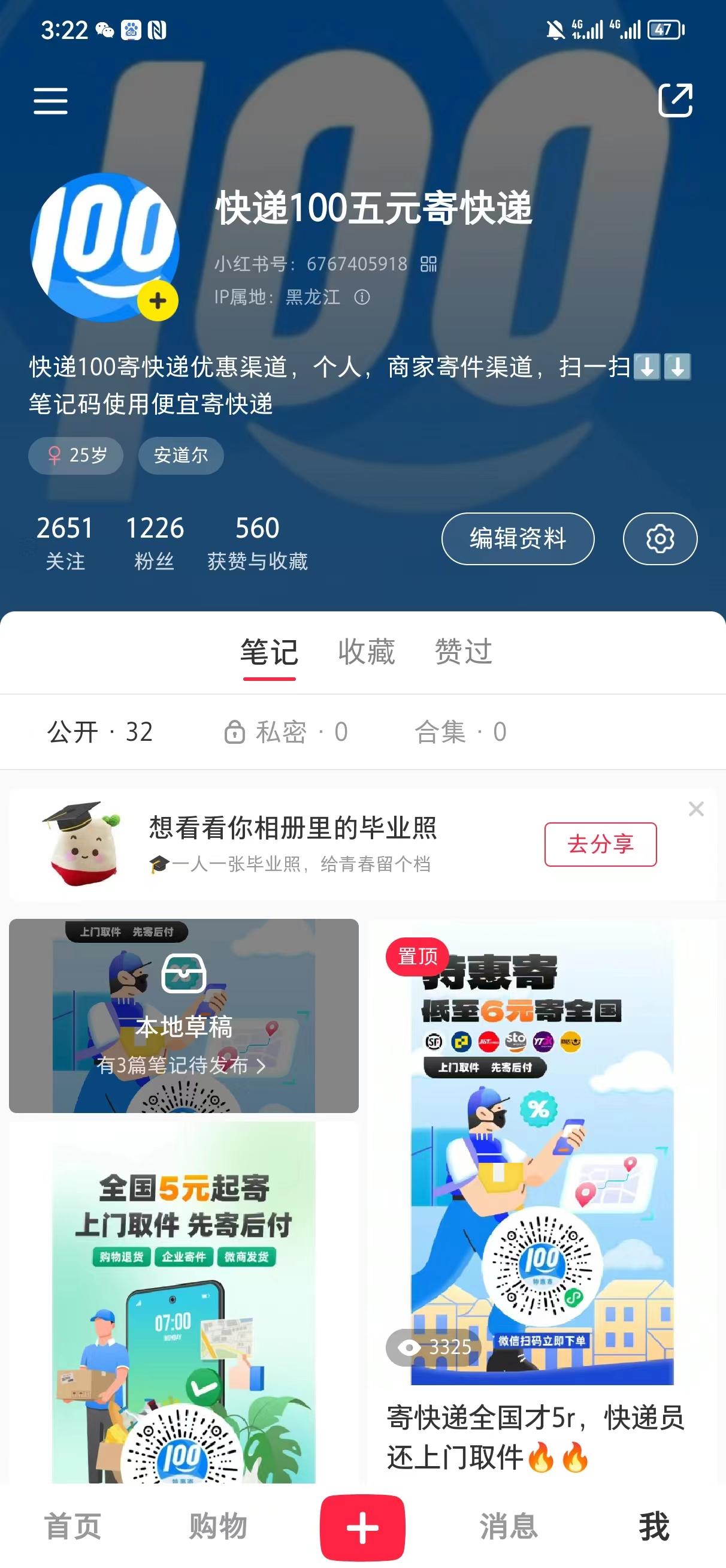This screenshot has width=726, height=1568.
Task: Tap the info icon next to IP属地
Action: (x=364, y=297)
